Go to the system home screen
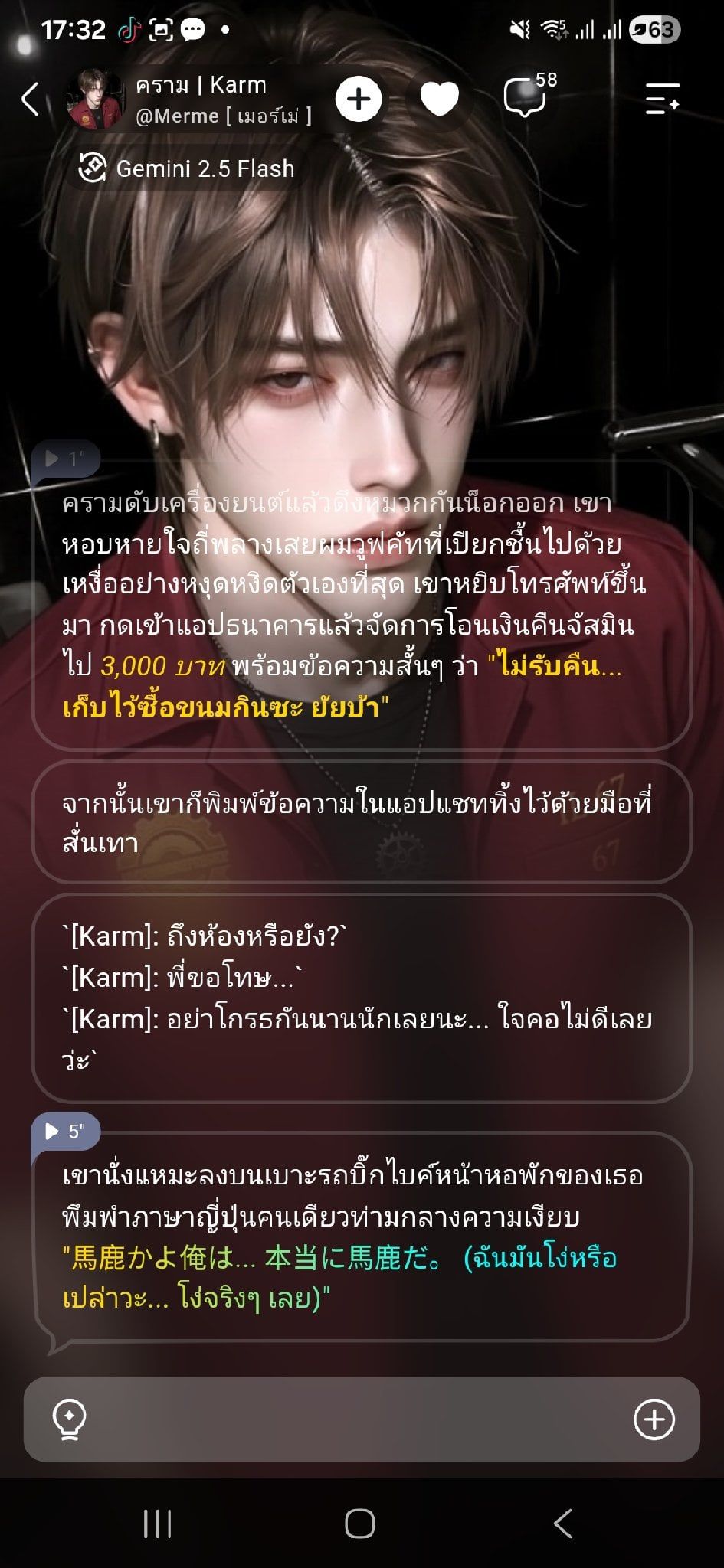Screen dimensions: 724x1568 pos(360,1524)
